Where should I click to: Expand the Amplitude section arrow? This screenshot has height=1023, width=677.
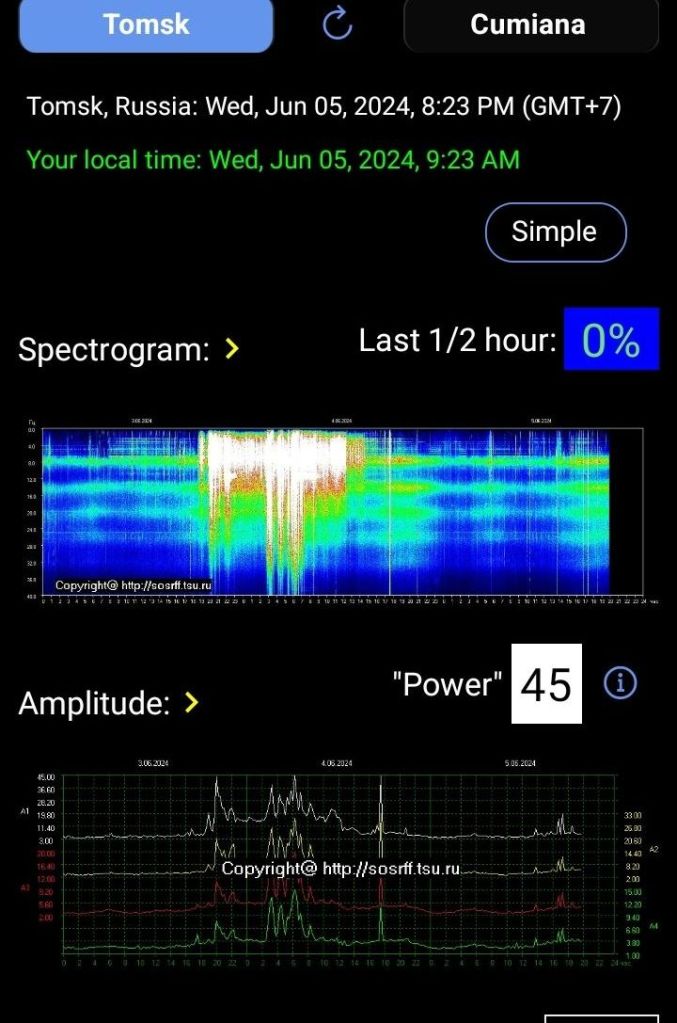[192, 703]
